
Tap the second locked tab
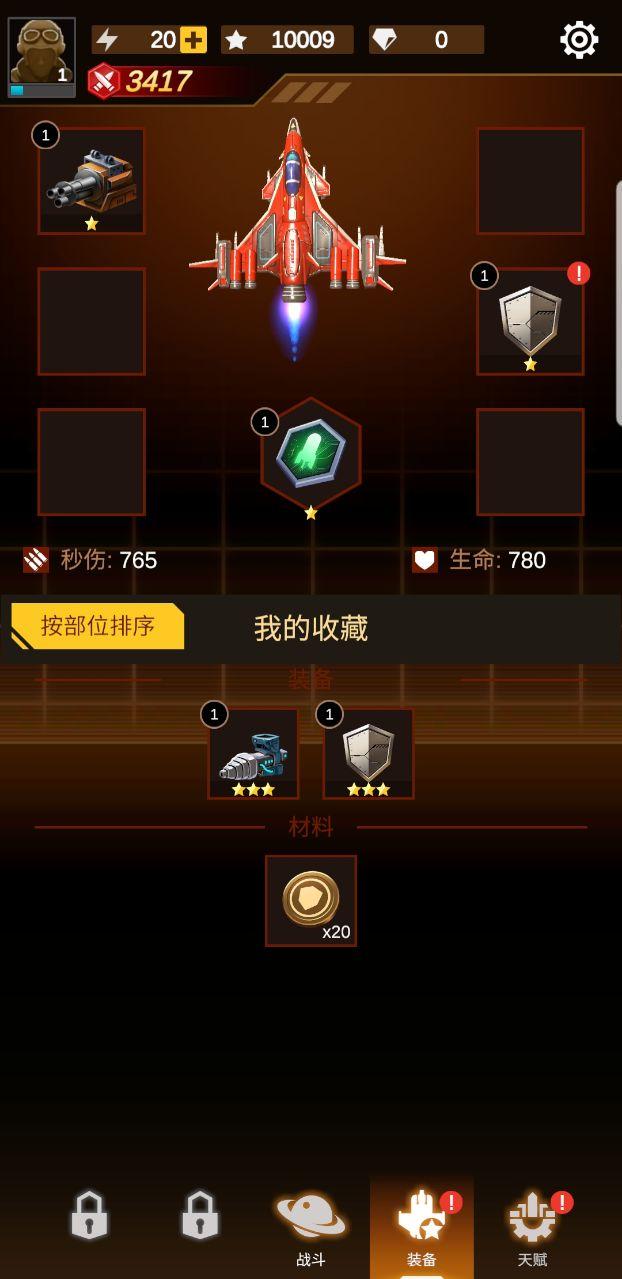coord(200,1216)
